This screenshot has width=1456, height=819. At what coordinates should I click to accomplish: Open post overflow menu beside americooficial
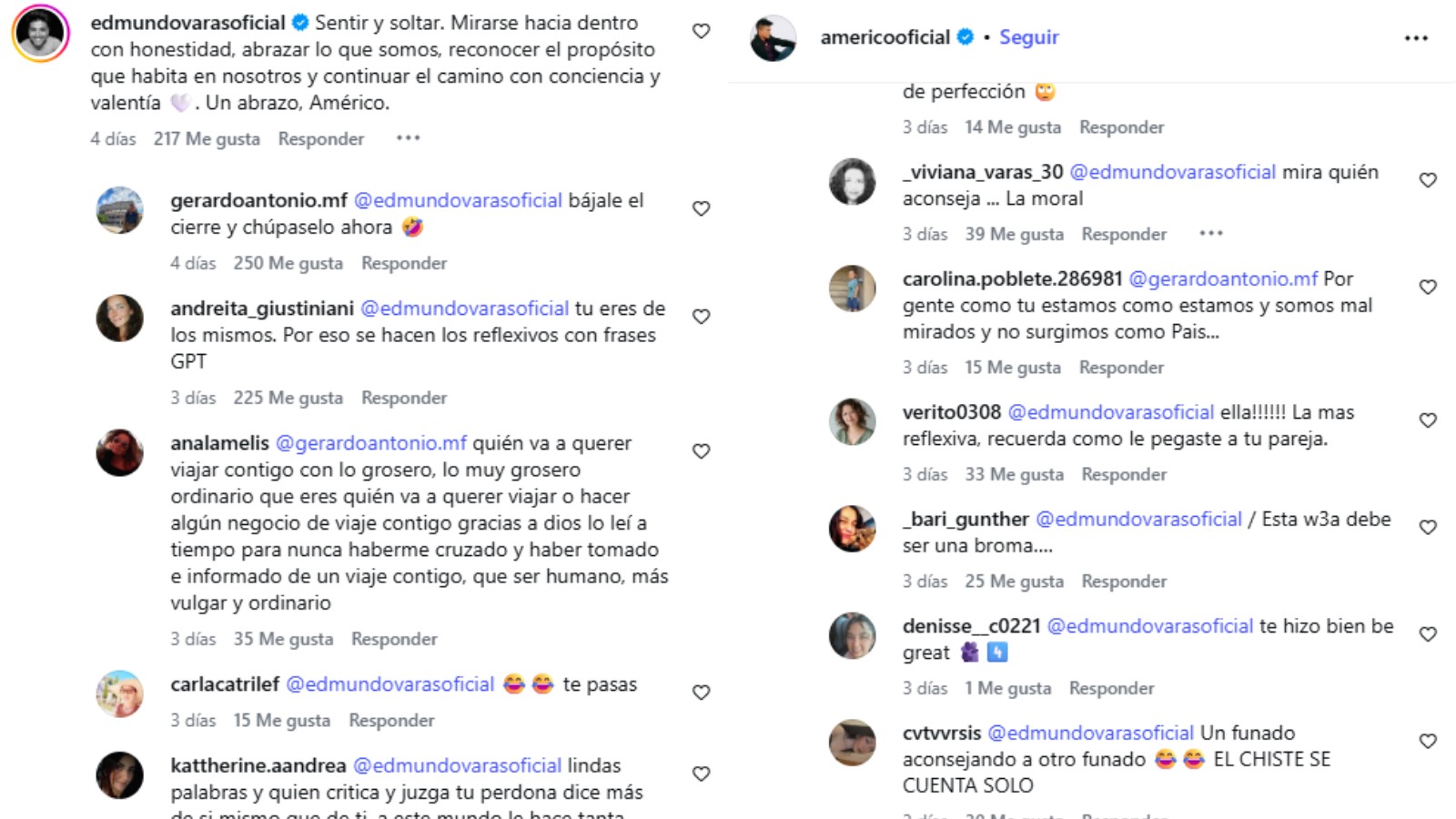pos(1415,38)
